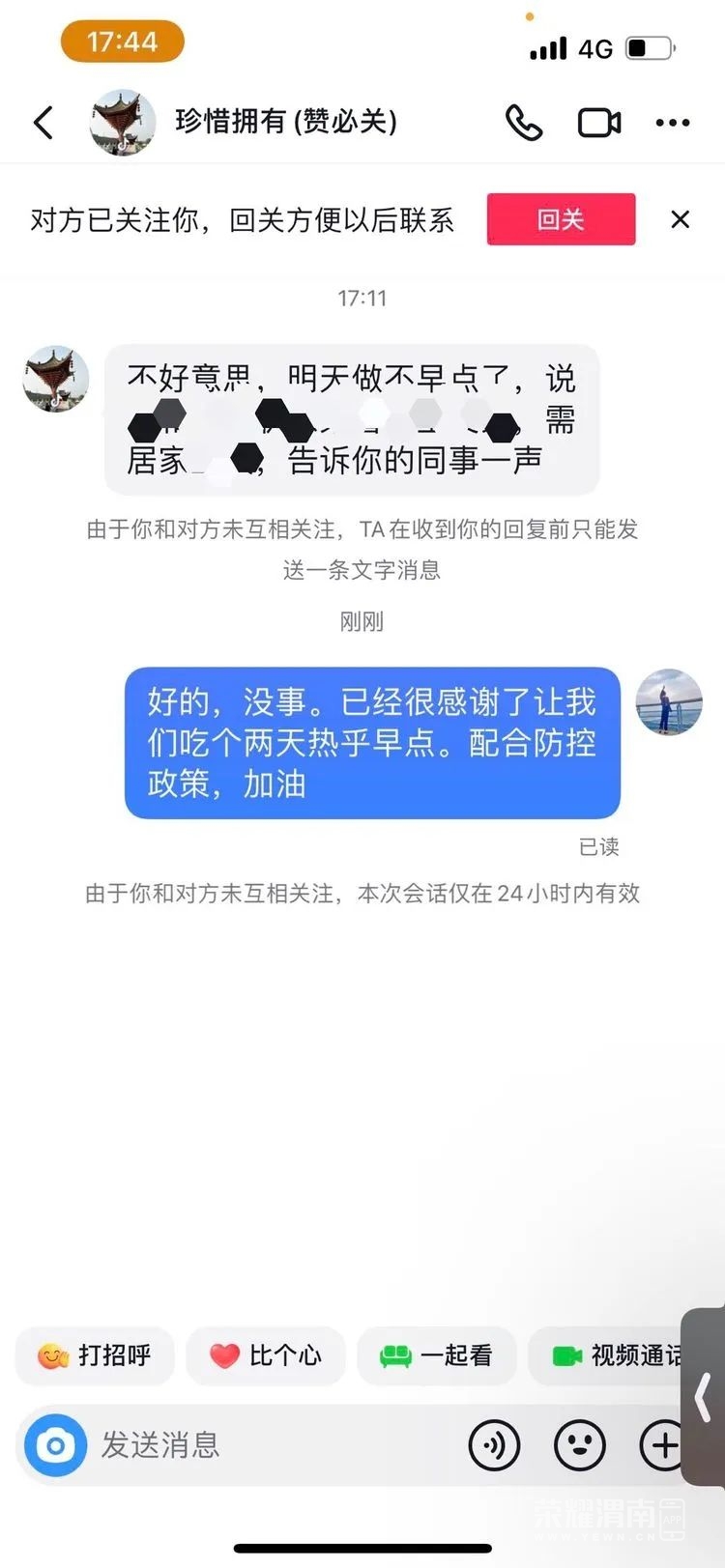725x1568 pixels.
Task: Open the camera from the message bar
Action: click(x=55, y=1445)
